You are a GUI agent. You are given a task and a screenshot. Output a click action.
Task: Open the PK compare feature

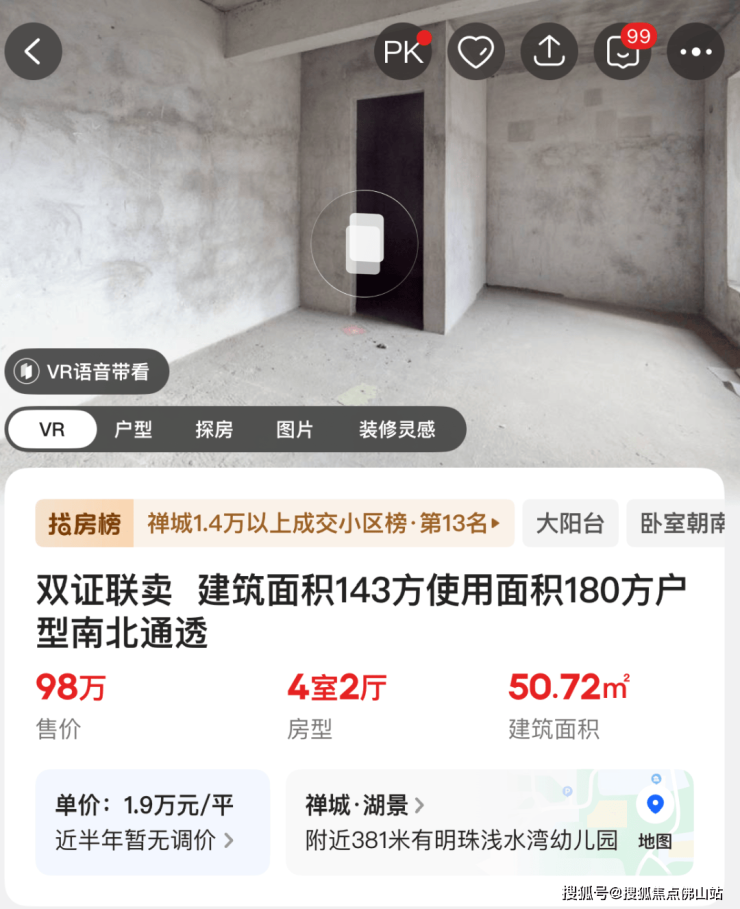click(x=403, y=52)
